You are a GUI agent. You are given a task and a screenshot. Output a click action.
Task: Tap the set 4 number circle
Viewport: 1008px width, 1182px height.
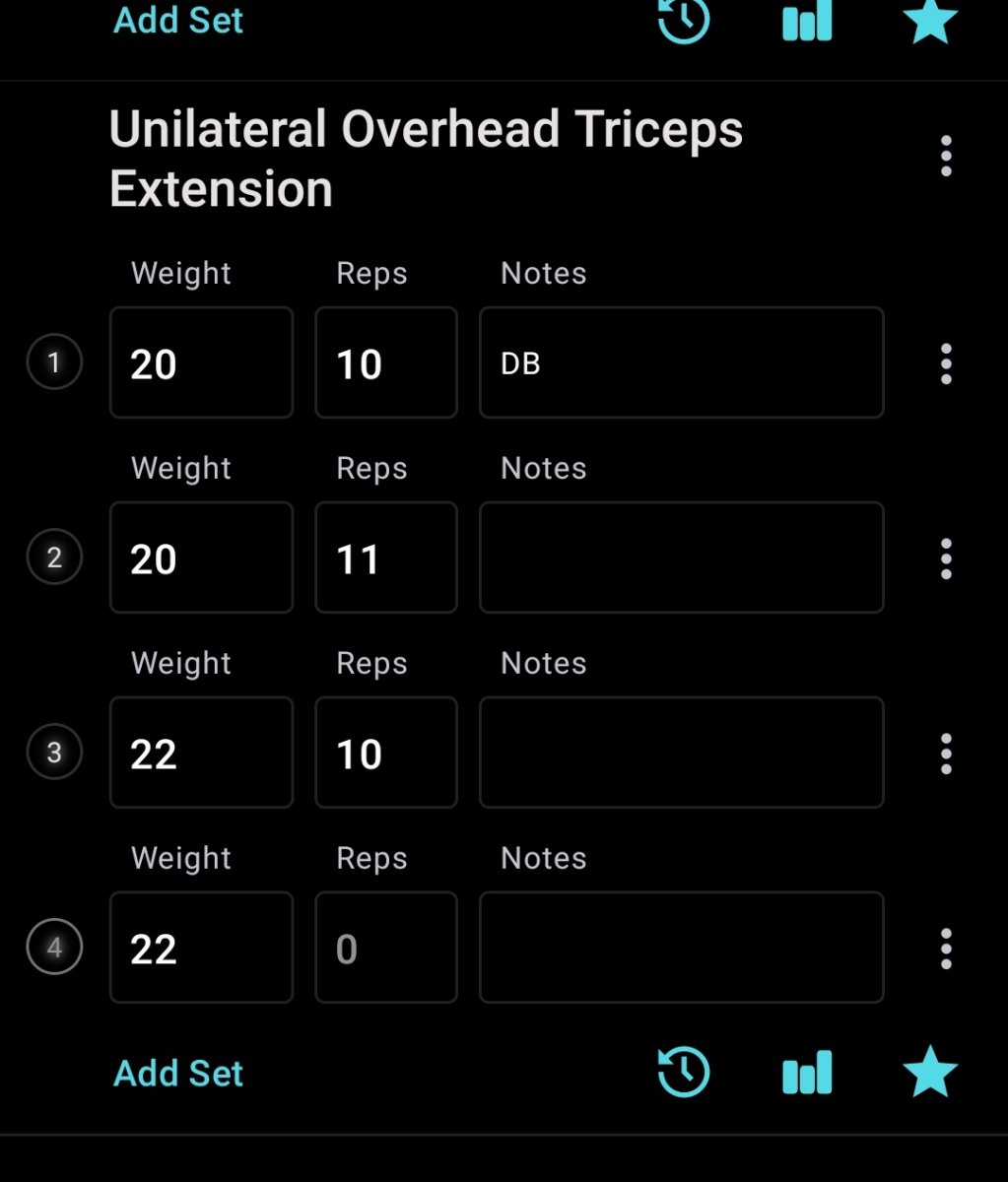(x=54, y=948)
